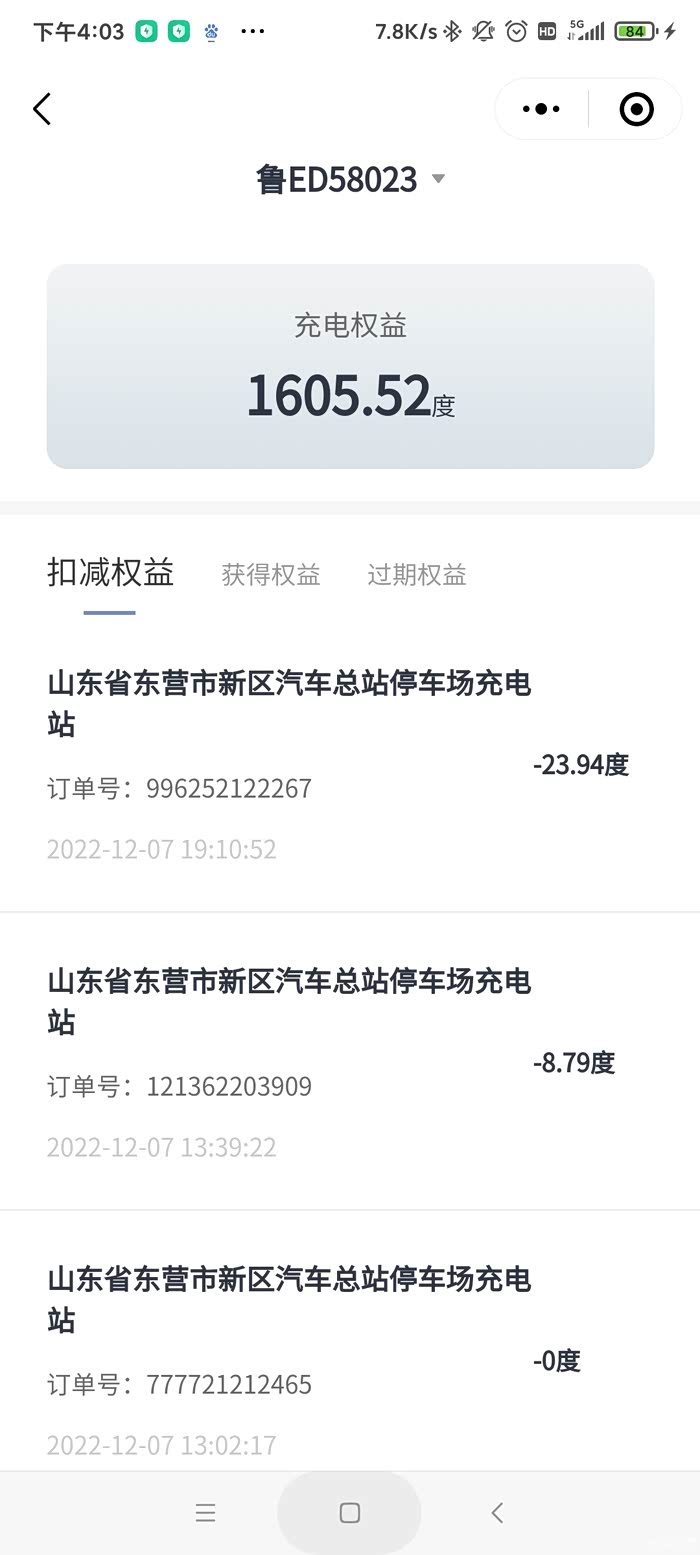Expand the 鲁ED58023 vehicle dropdown
This screenshot has height=1555, width=700.
point(350,180)
